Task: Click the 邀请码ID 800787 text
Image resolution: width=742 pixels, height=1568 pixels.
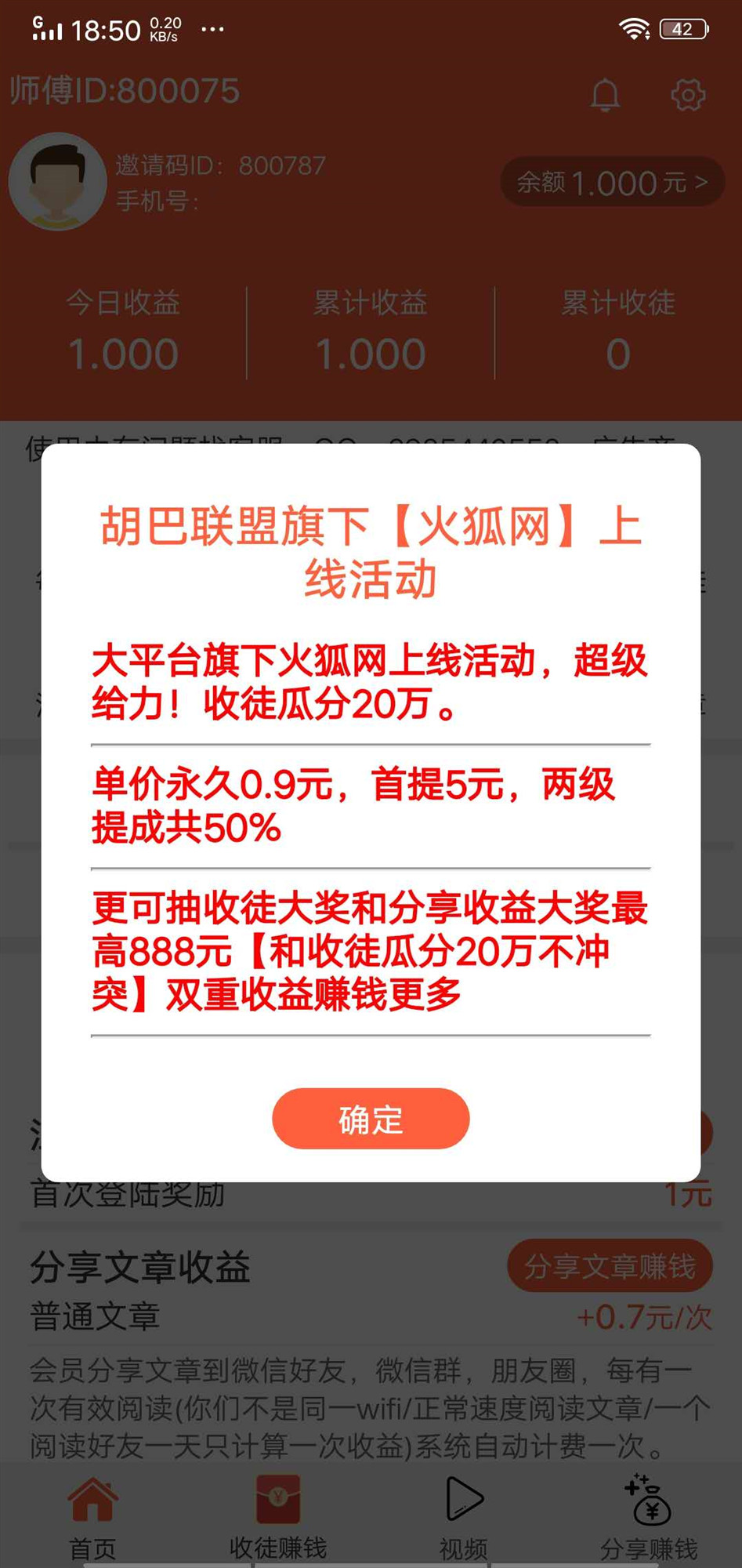Action: pos(219,166)
